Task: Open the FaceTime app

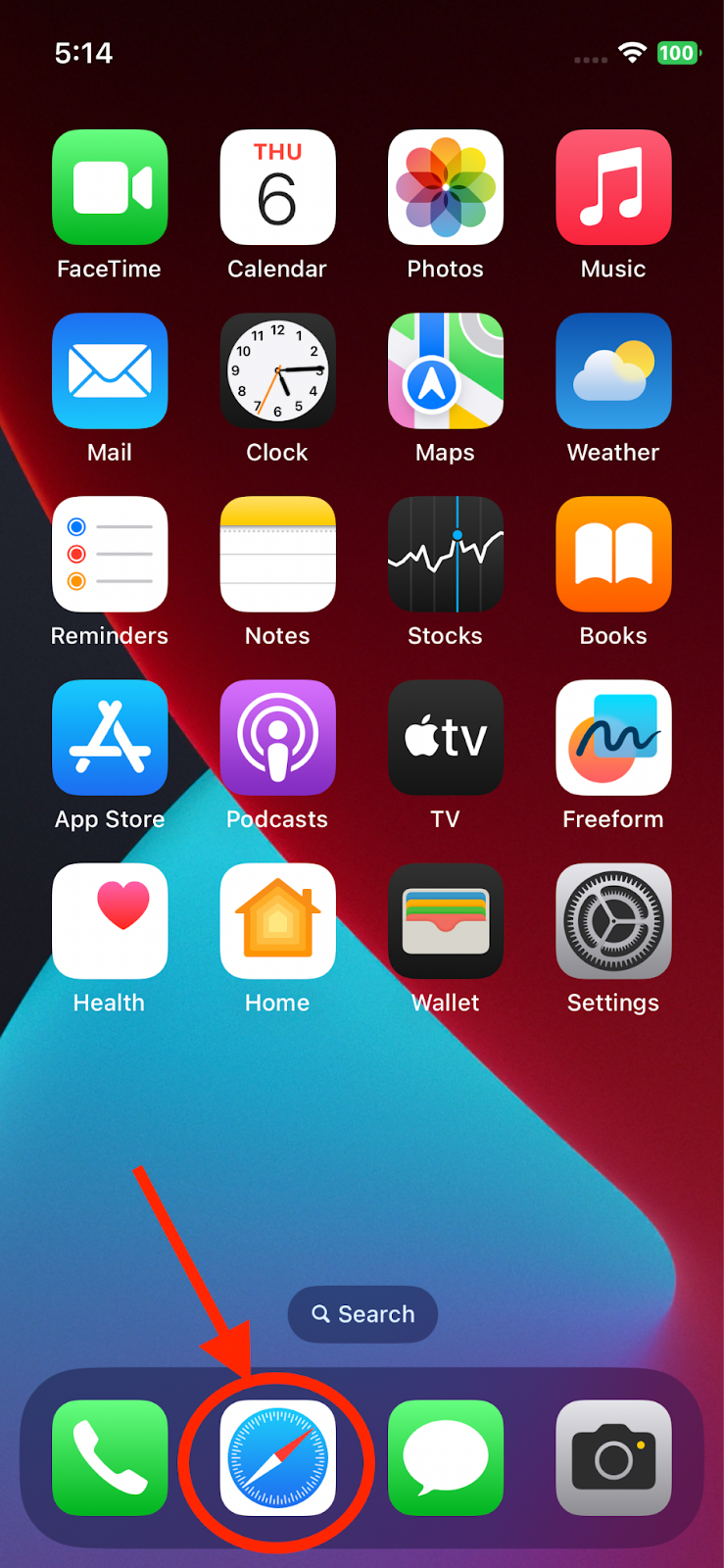Action: [x=110, y=187]
